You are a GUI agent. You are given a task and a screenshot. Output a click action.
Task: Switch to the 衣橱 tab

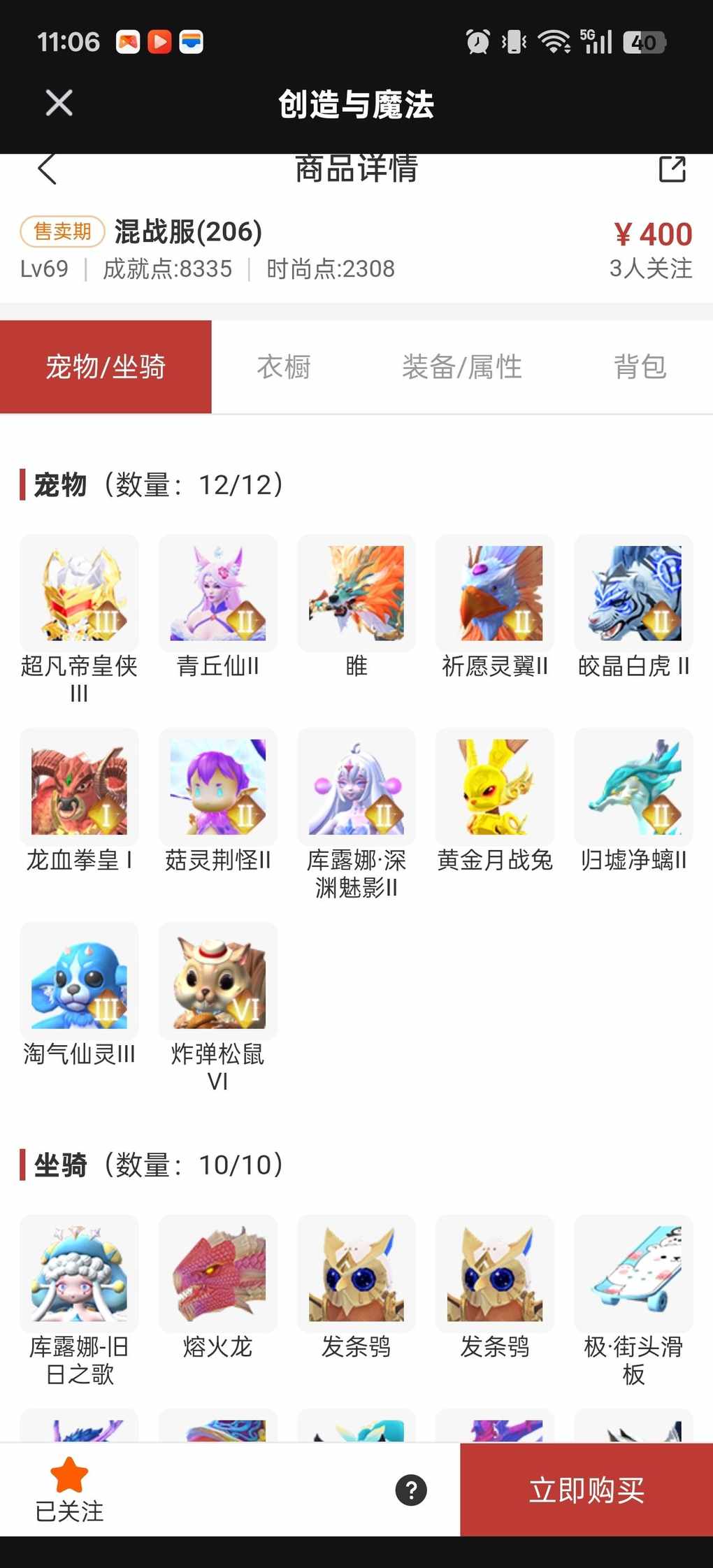click(283, 366)
